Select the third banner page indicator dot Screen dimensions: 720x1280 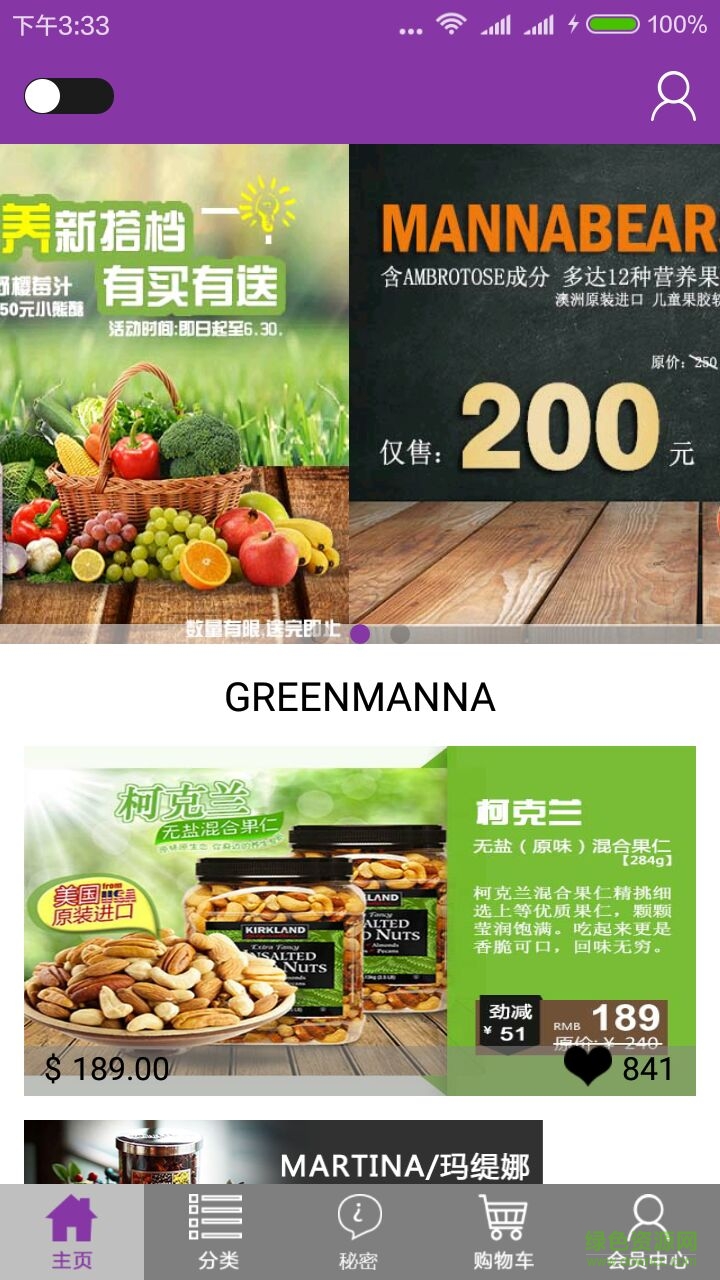[x=400, y=634]
